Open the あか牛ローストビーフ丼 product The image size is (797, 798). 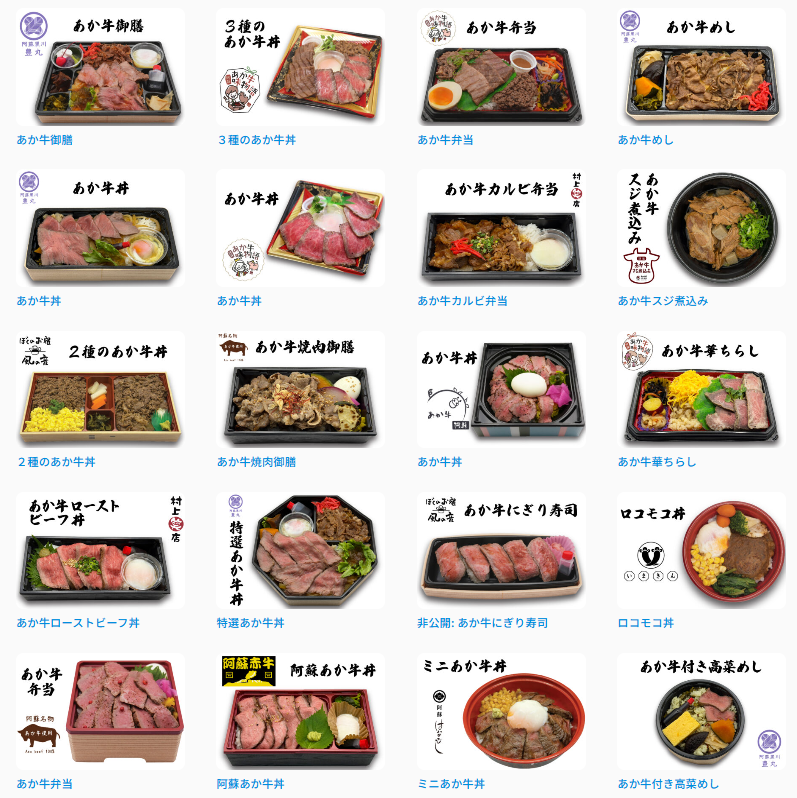[x=78, y=623]
